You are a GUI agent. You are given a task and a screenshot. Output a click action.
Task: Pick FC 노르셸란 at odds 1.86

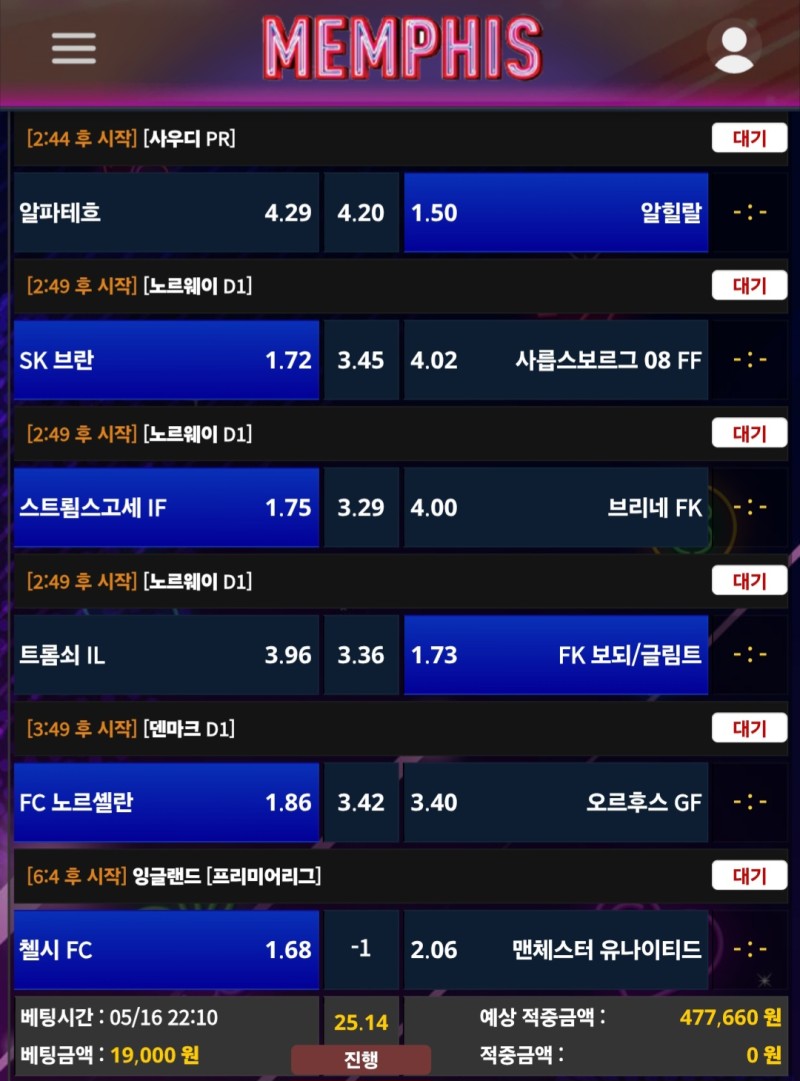point(166,802)
